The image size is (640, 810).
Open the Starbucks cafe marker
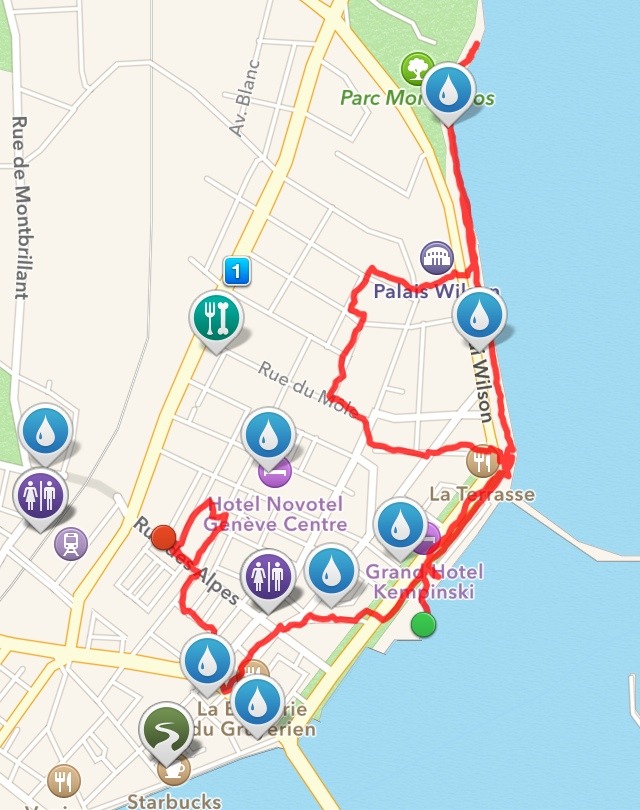point(175,770)
